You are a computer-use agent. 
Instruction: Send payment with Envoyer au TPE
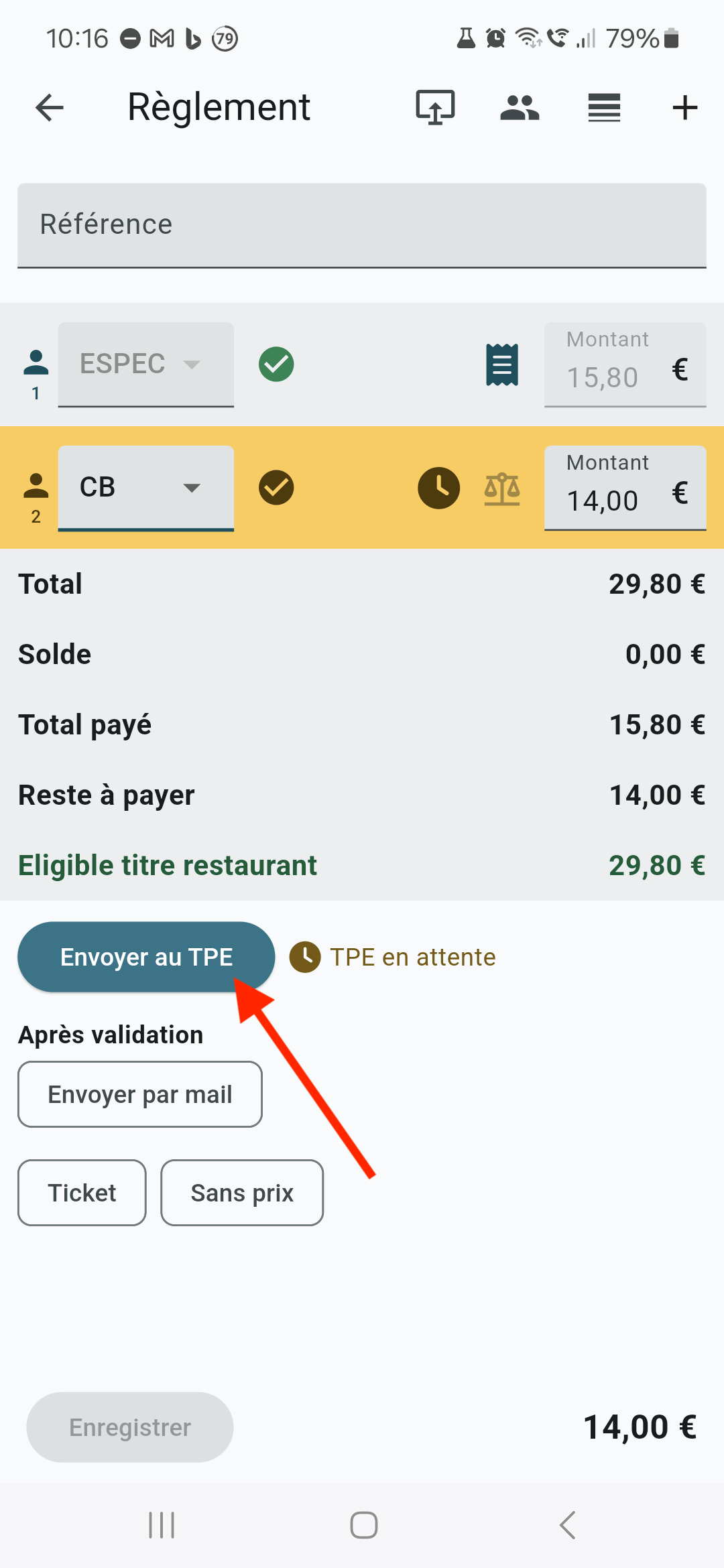[x=146, y=957]
